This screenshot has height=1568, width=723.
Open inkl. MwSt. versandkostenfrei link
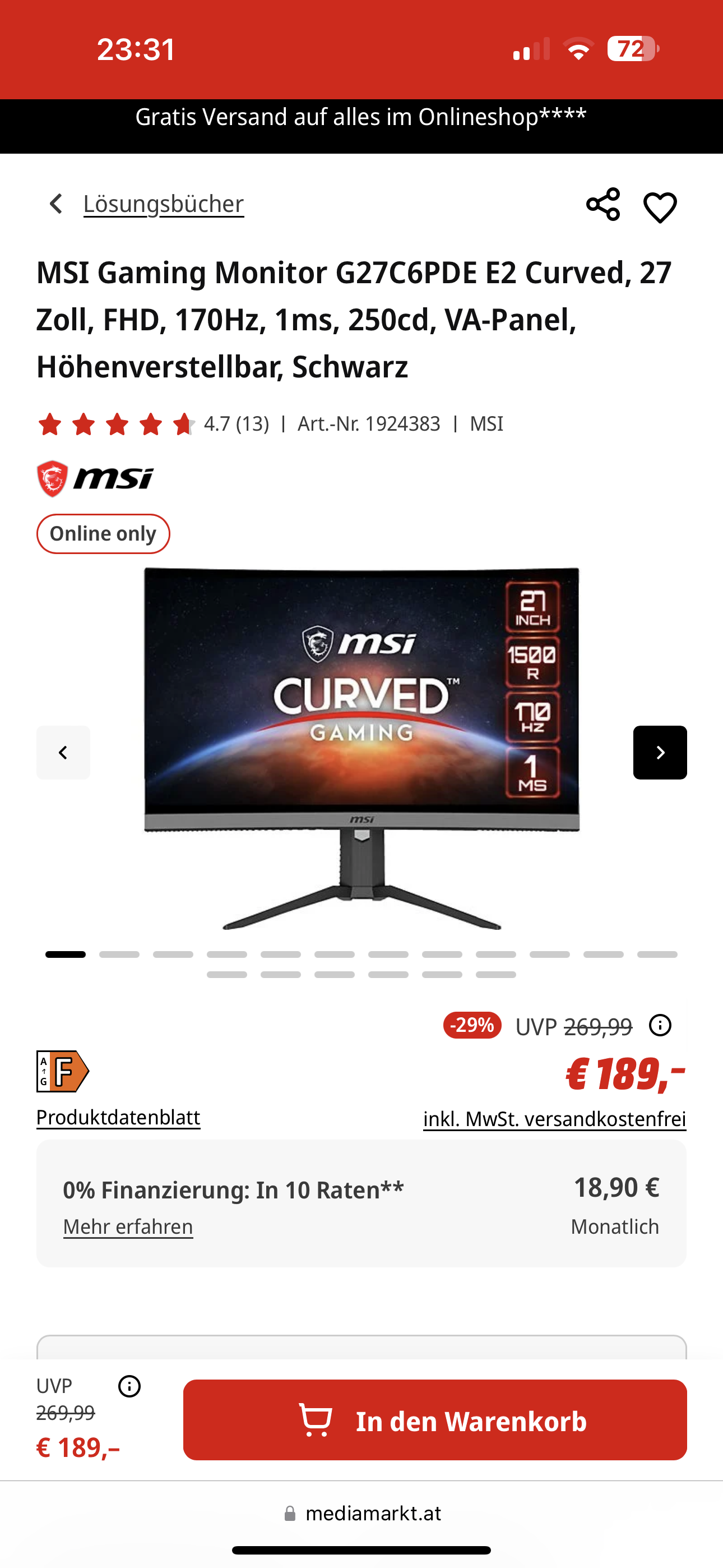[554, 1119]
